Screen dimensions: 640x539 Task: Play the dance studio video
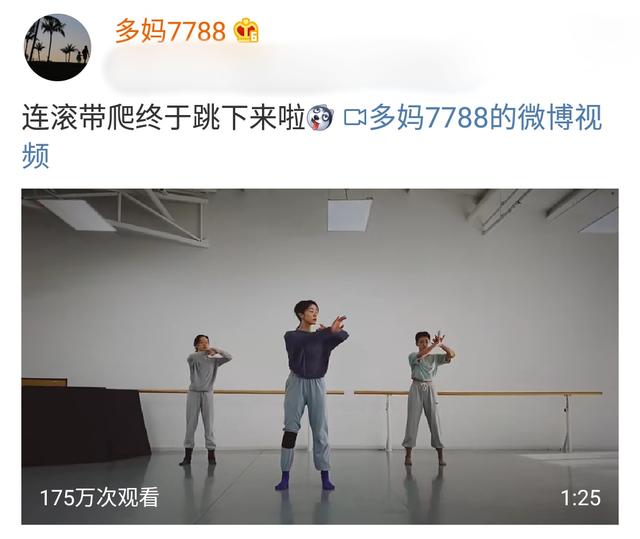coord(320,356)
